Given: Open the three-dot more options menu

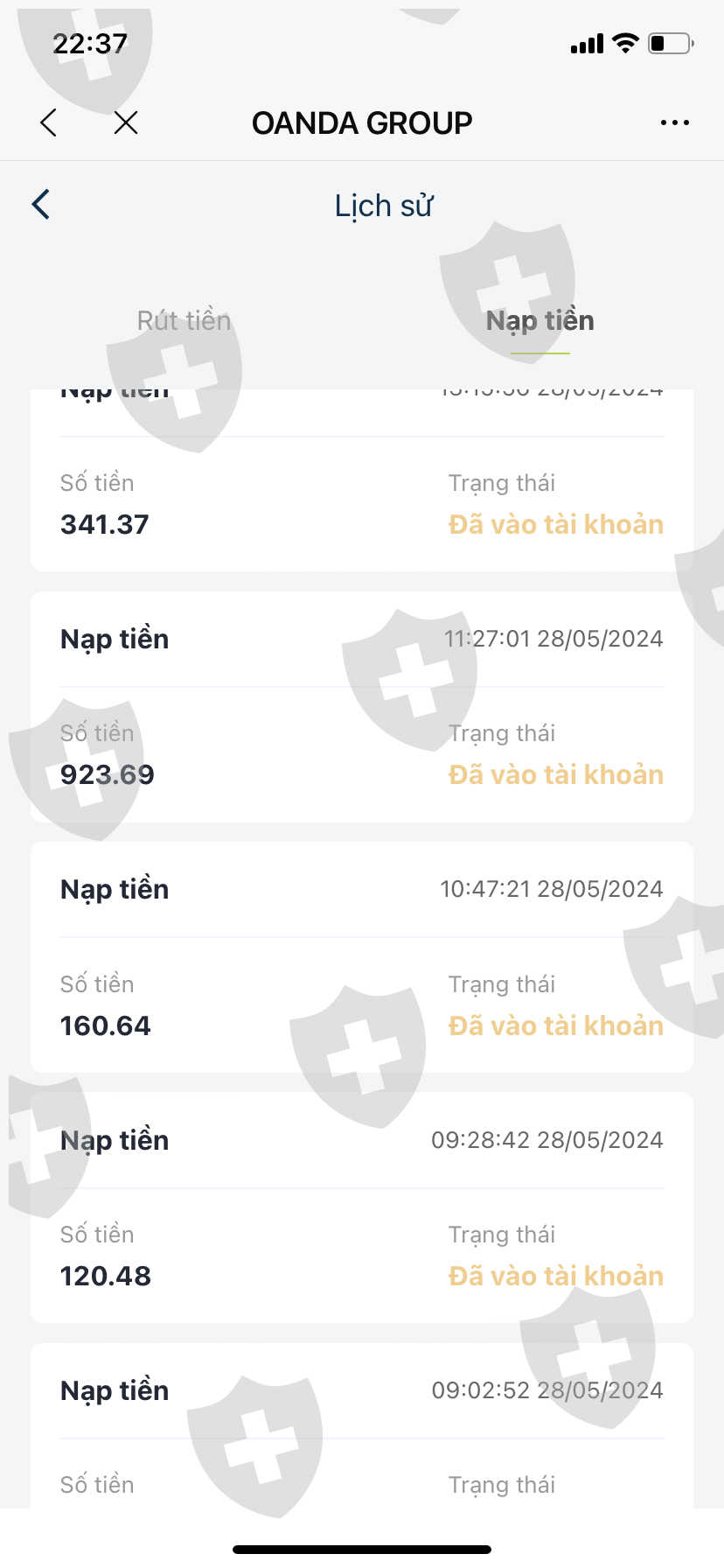Looking at the screenshot, I should (x=674, y=123).
